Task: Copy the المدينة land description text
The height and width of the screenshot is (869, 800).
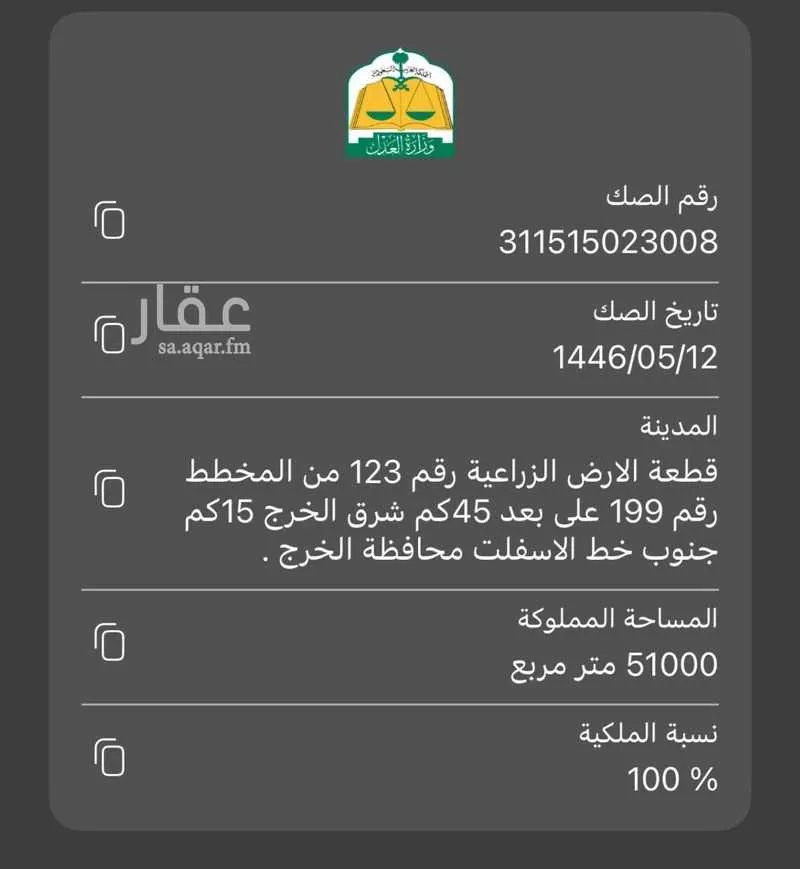Action: tap(110, 487)
